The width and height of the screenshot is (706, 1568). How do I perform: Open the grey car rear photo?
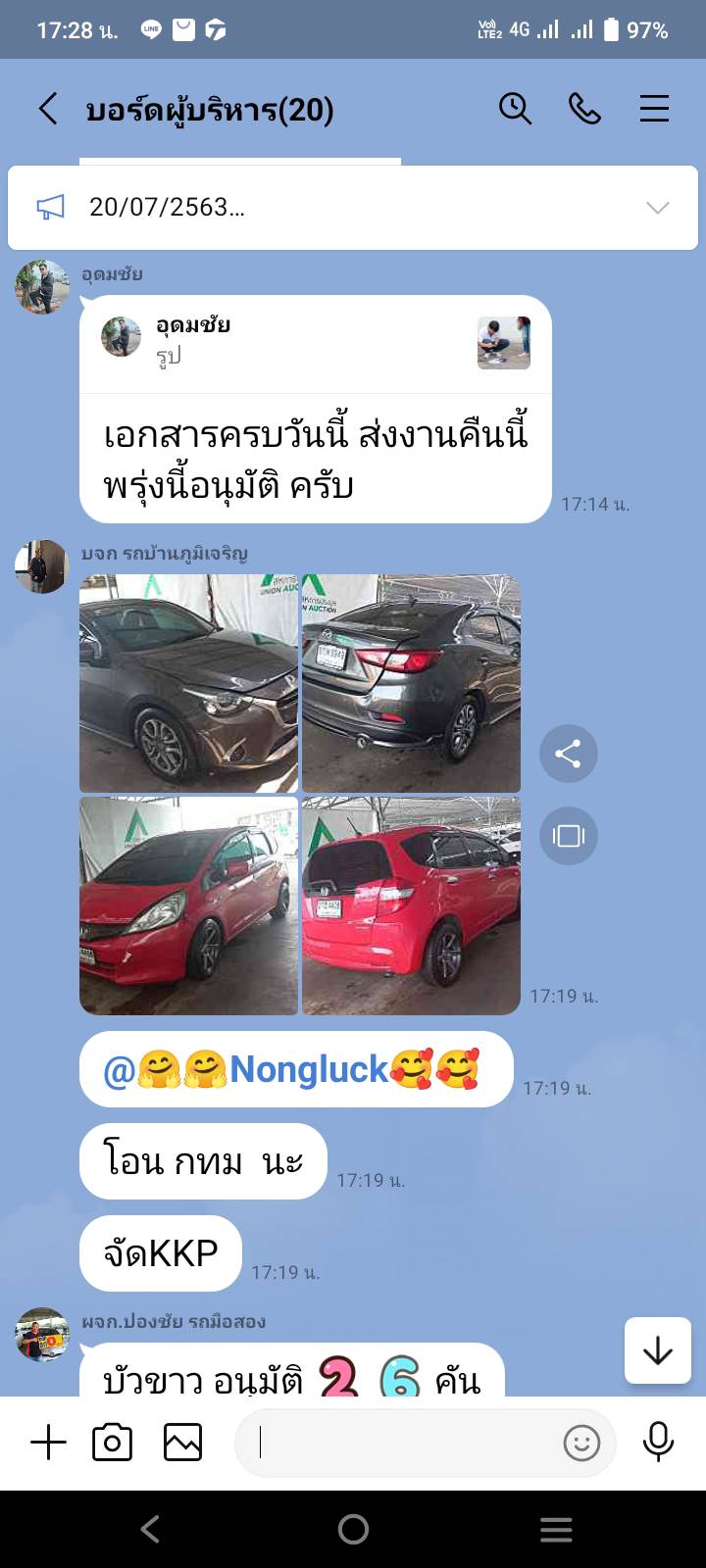[411, 683]
